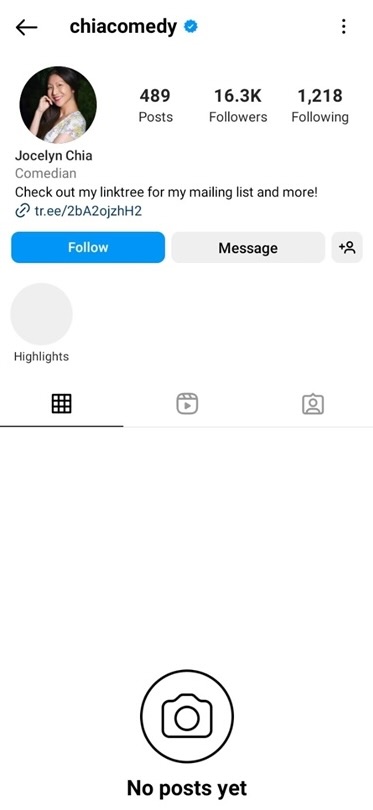The image size is (373, 810).
Task: Follow the chiacomedy account
Action: point(88,247)
